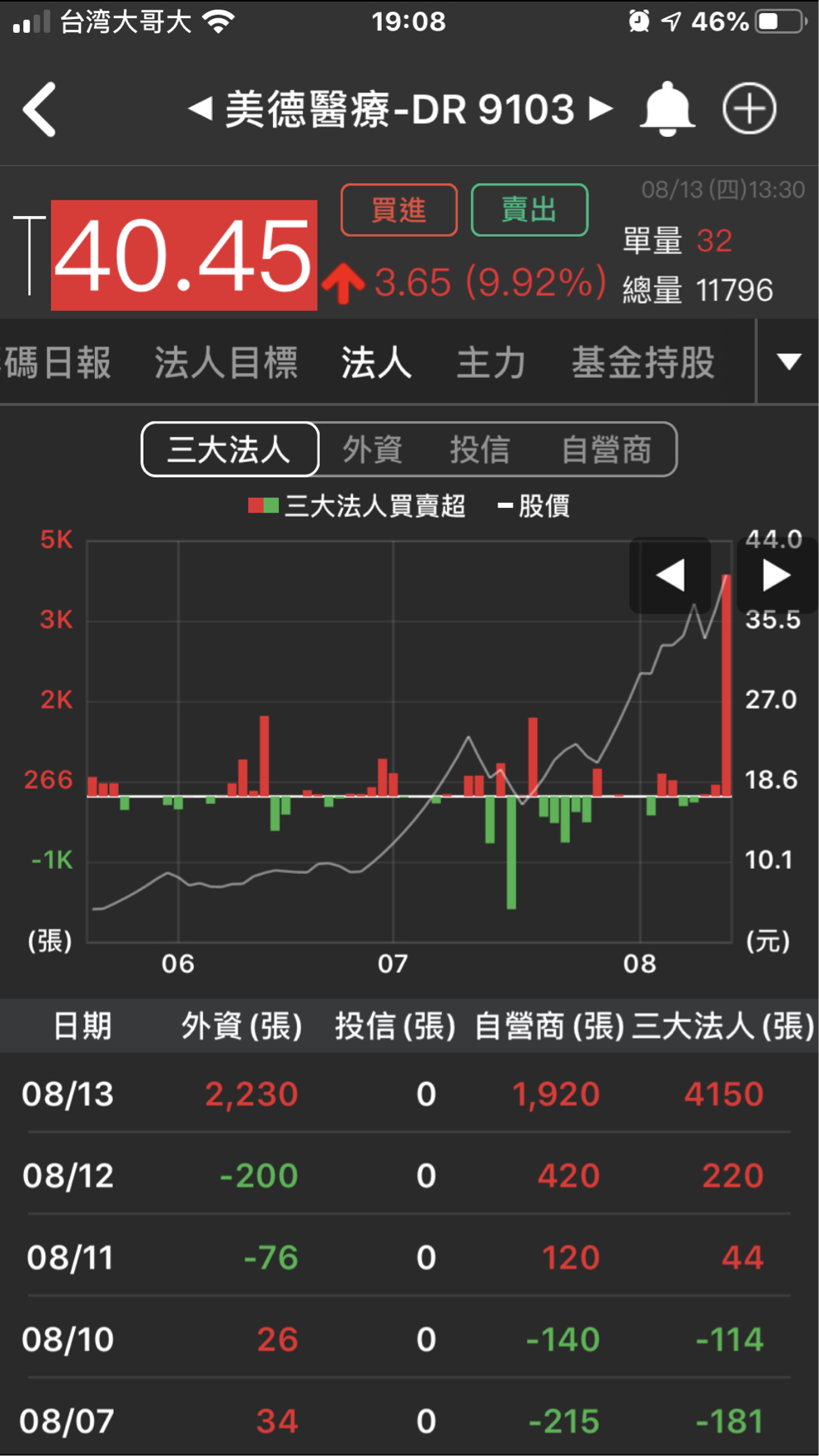Select 外資 segment
The width and height of the screenshot is (819, 1456).
click(373, 450)
